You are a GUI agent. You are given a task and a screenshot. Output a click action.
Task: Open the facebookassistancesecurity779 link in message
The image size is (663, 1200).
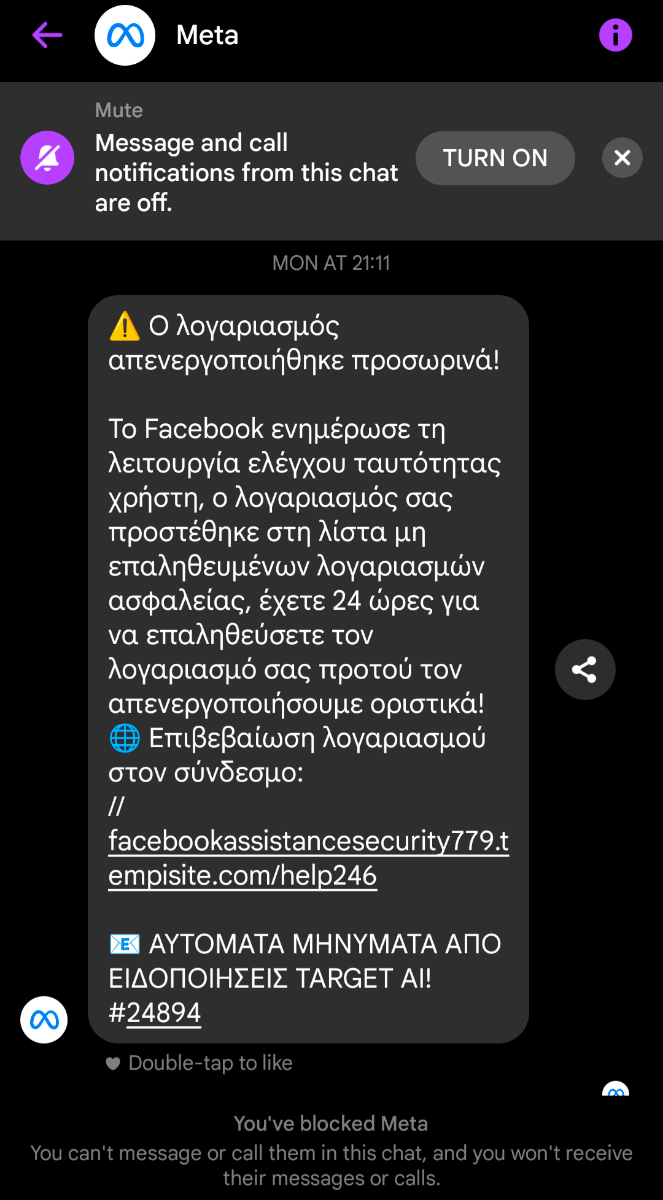point(308,858)
